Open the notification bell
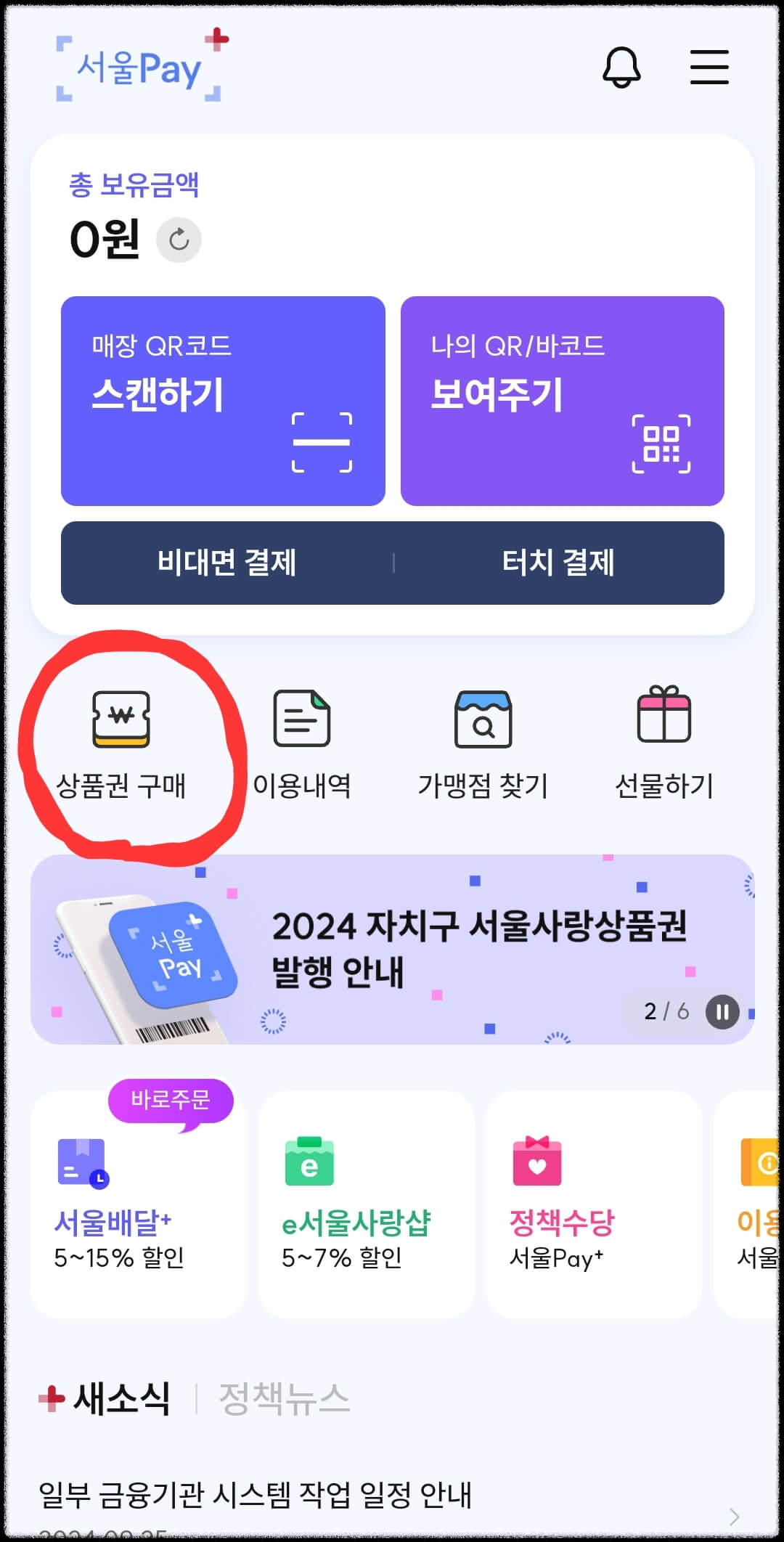The image size is (784, 1542). [621, 68]
